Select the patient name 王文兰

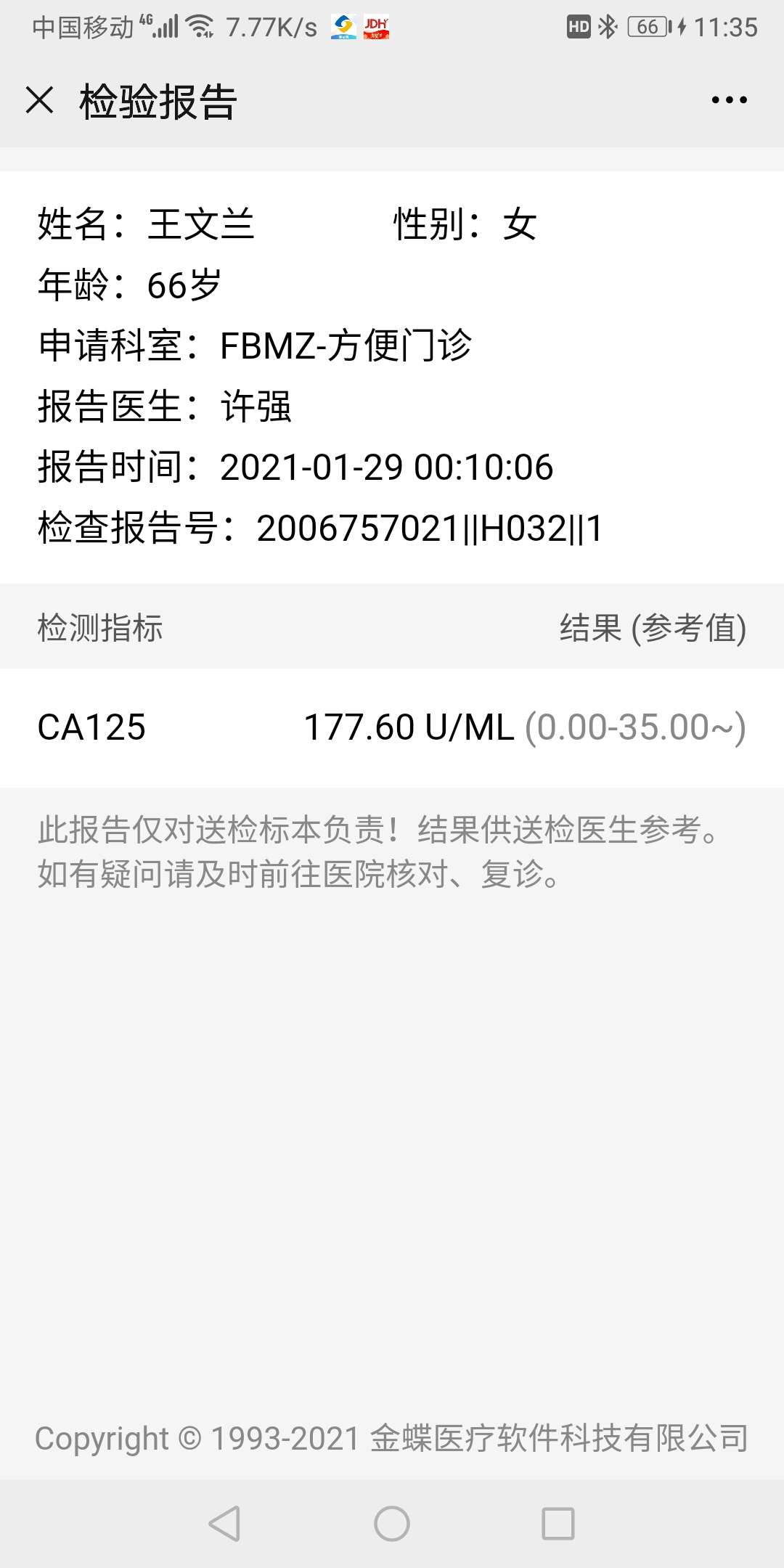(x=197, y=226)
